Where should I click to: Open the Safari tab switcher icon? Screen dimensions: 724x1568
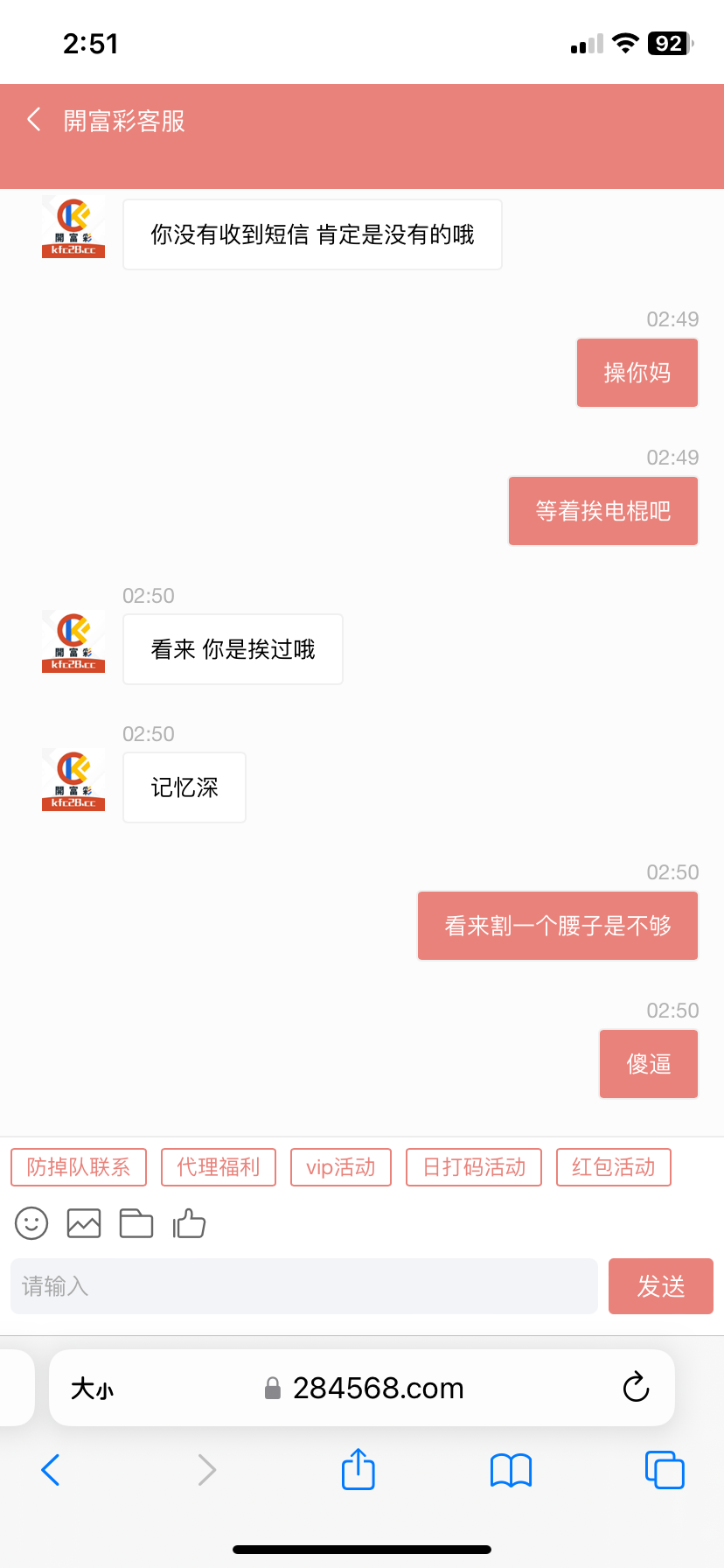(664, 1470)
